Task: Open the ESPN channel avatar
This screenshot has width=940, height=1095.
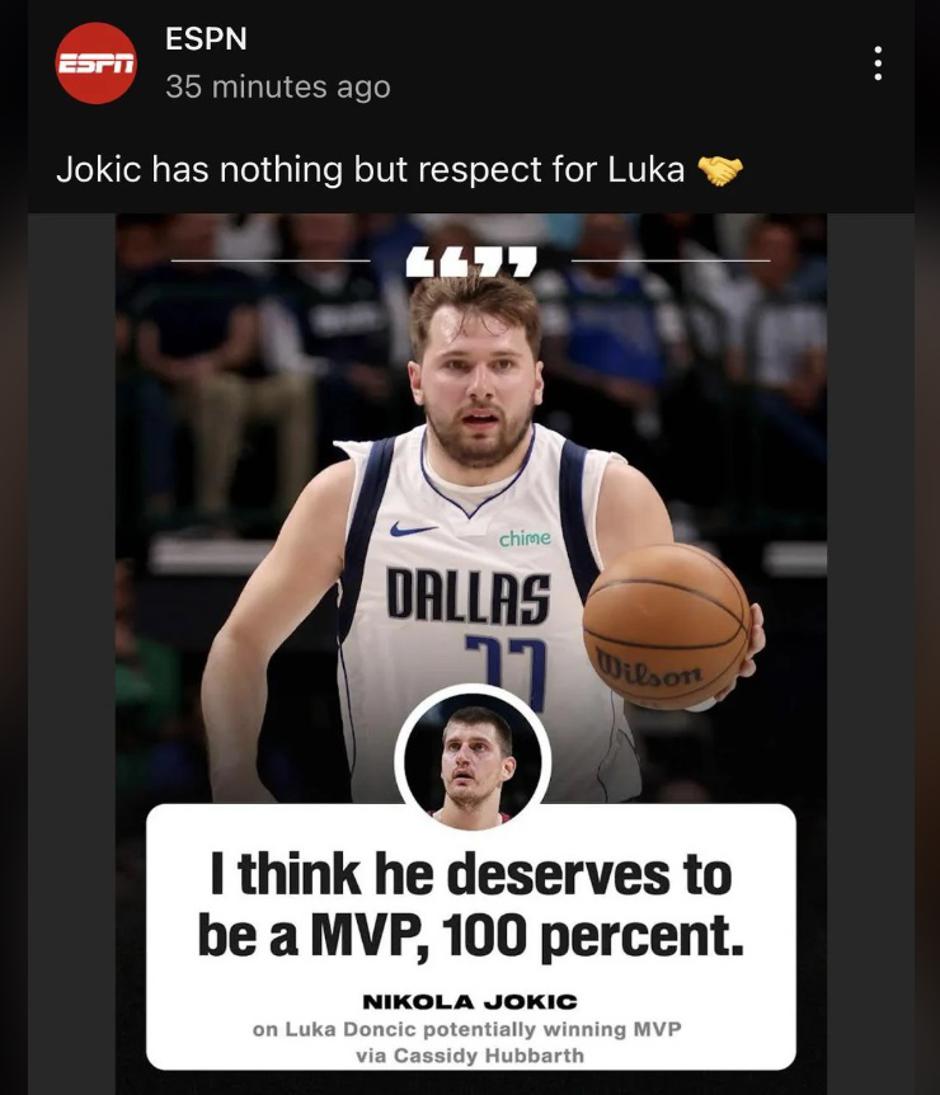Action: pos(96,63)
